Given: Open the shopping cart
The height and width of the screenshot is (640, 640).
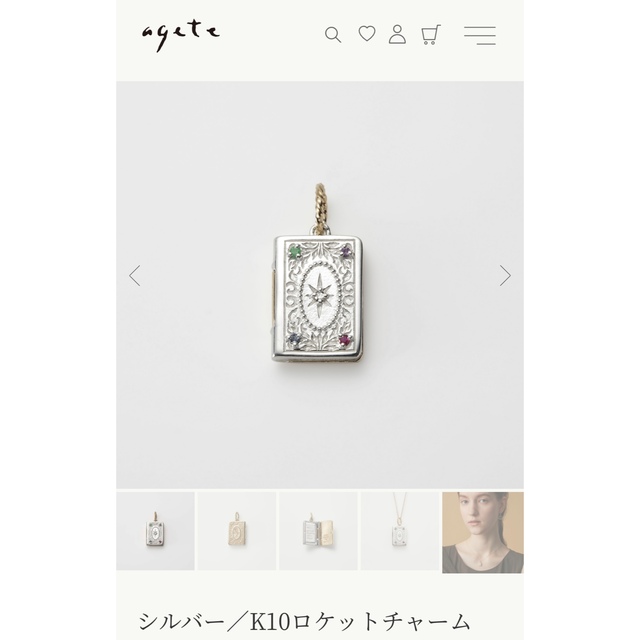Looking at the screenshot, I should [x=430, y=35].
